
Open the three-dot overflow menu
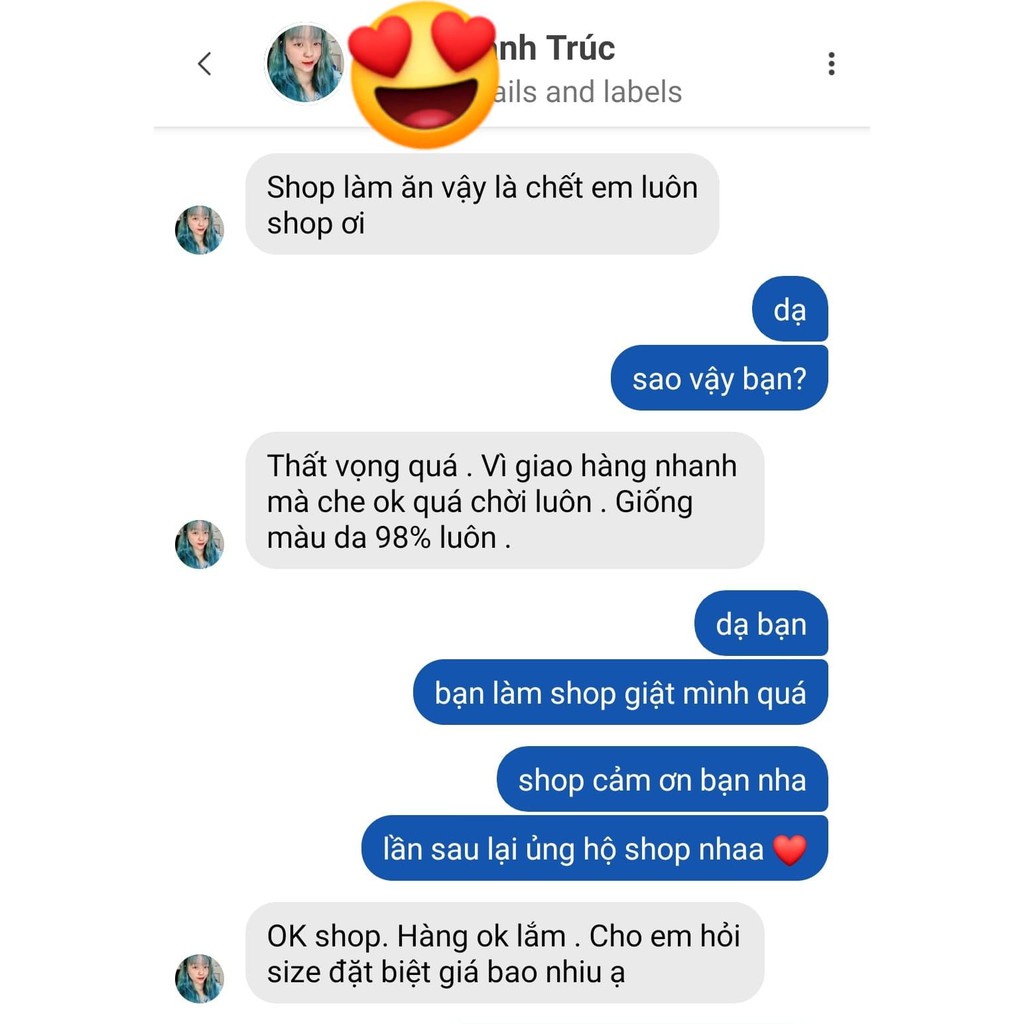coord(830,64)
